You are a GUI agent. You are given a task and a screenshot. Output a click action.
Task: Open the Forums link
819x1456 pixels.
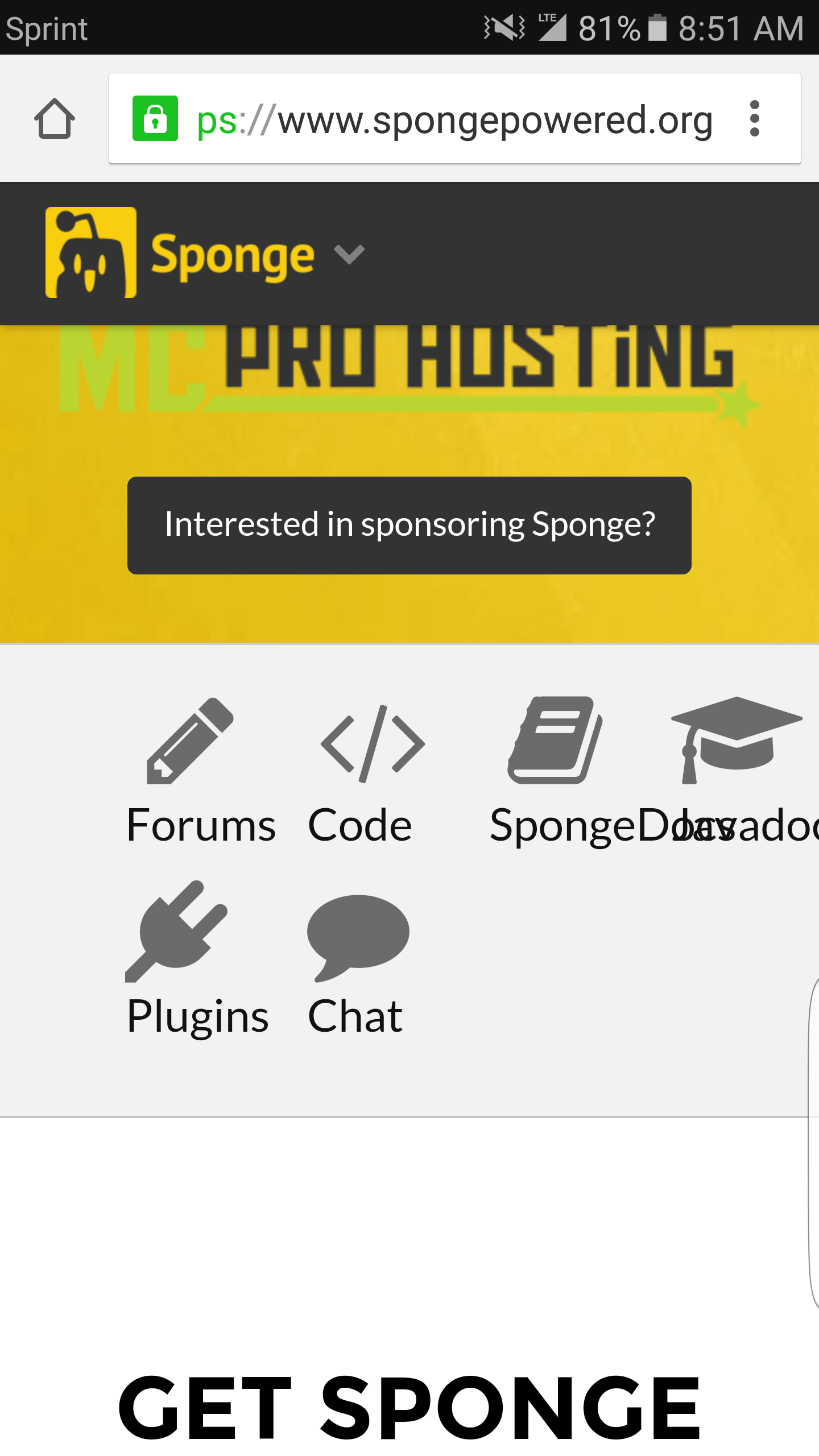click(200, 771)
